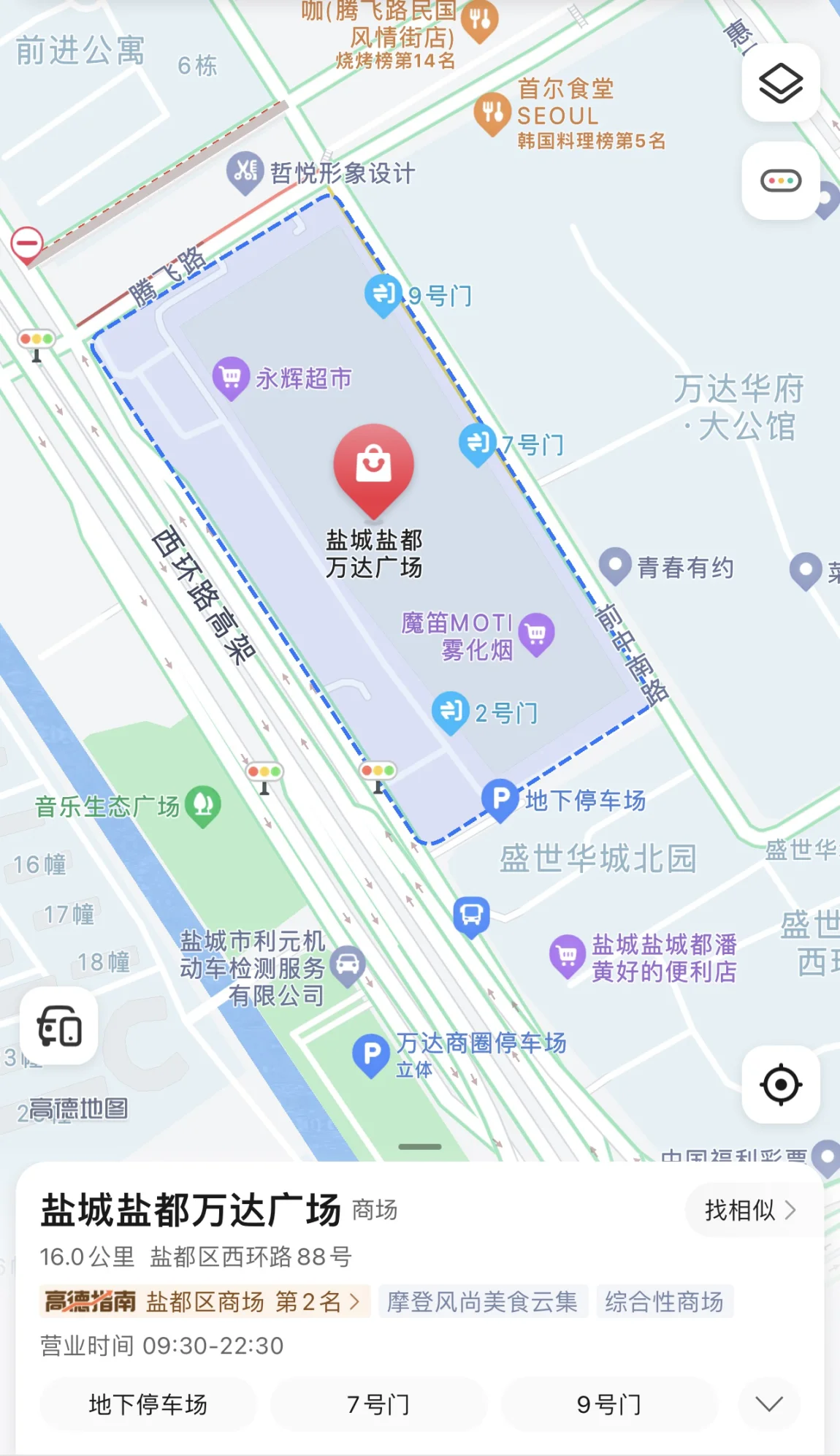Toggle the traffic conditions layer

[781, 180]
